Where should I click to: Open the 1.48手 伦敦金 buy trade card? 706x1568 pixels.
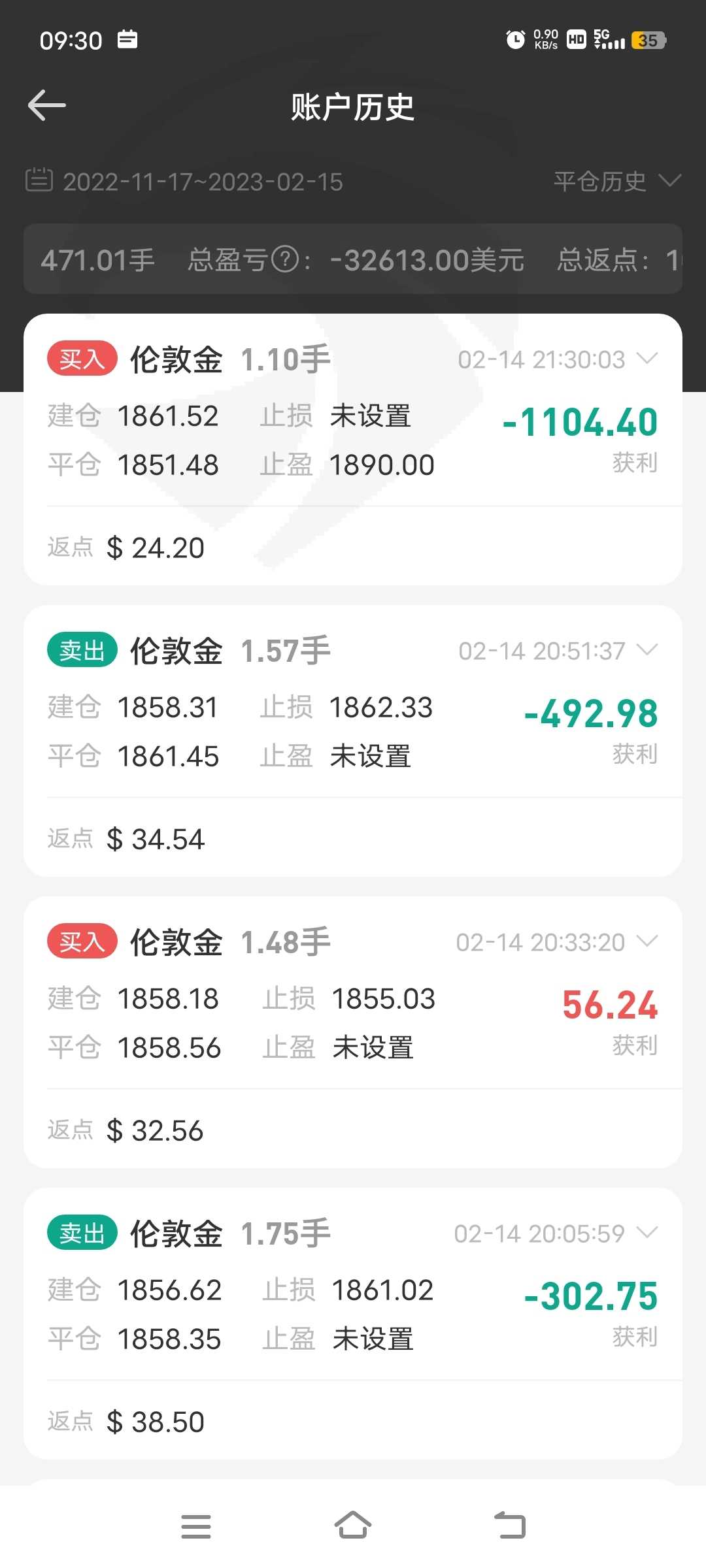[x=353, y=1032]
